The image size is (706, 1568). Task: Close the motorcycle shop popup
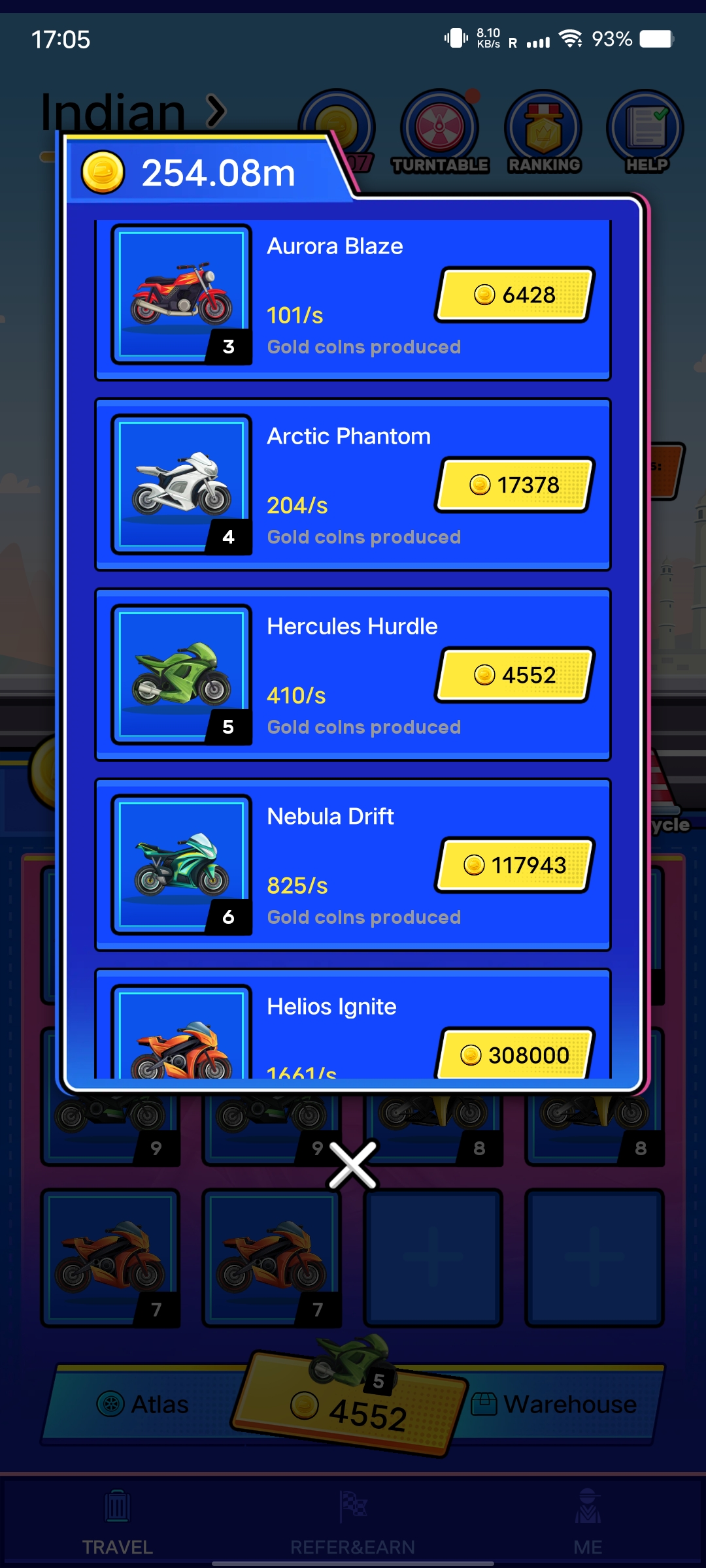pos(353,1166)
